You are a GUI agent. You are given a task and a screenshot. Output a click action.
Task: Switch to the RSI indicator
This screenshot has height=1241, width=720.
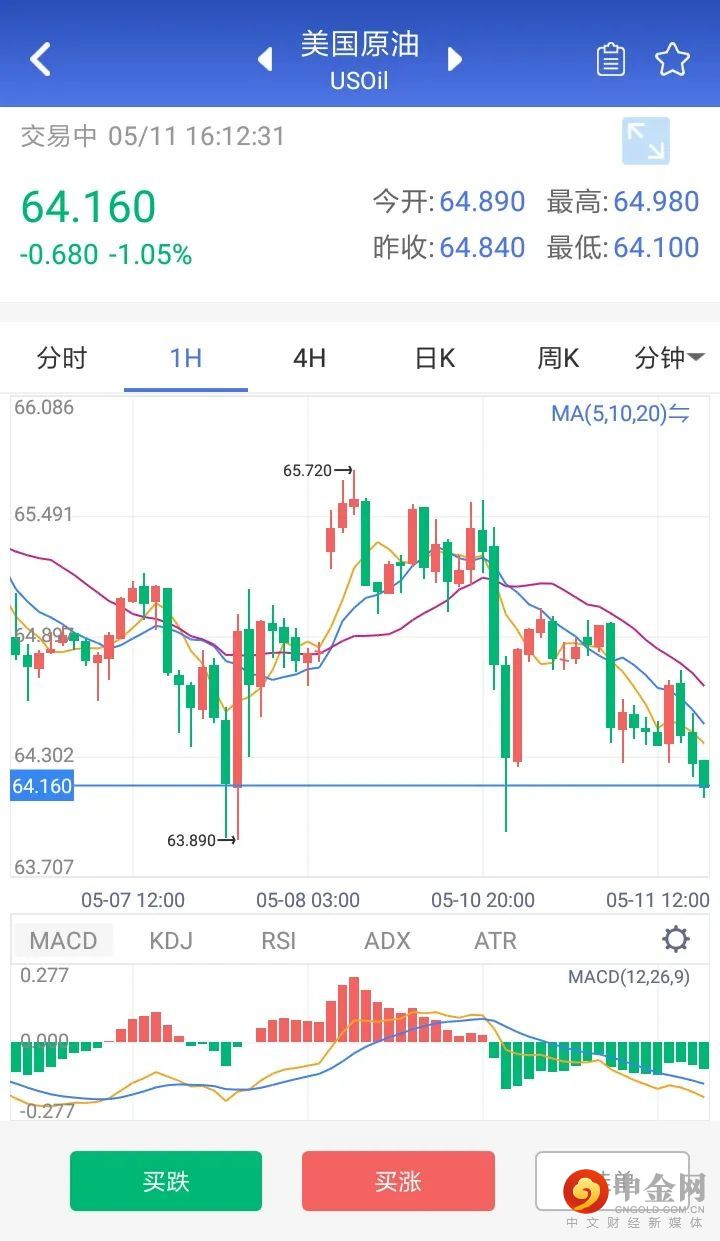coord(279,941)
